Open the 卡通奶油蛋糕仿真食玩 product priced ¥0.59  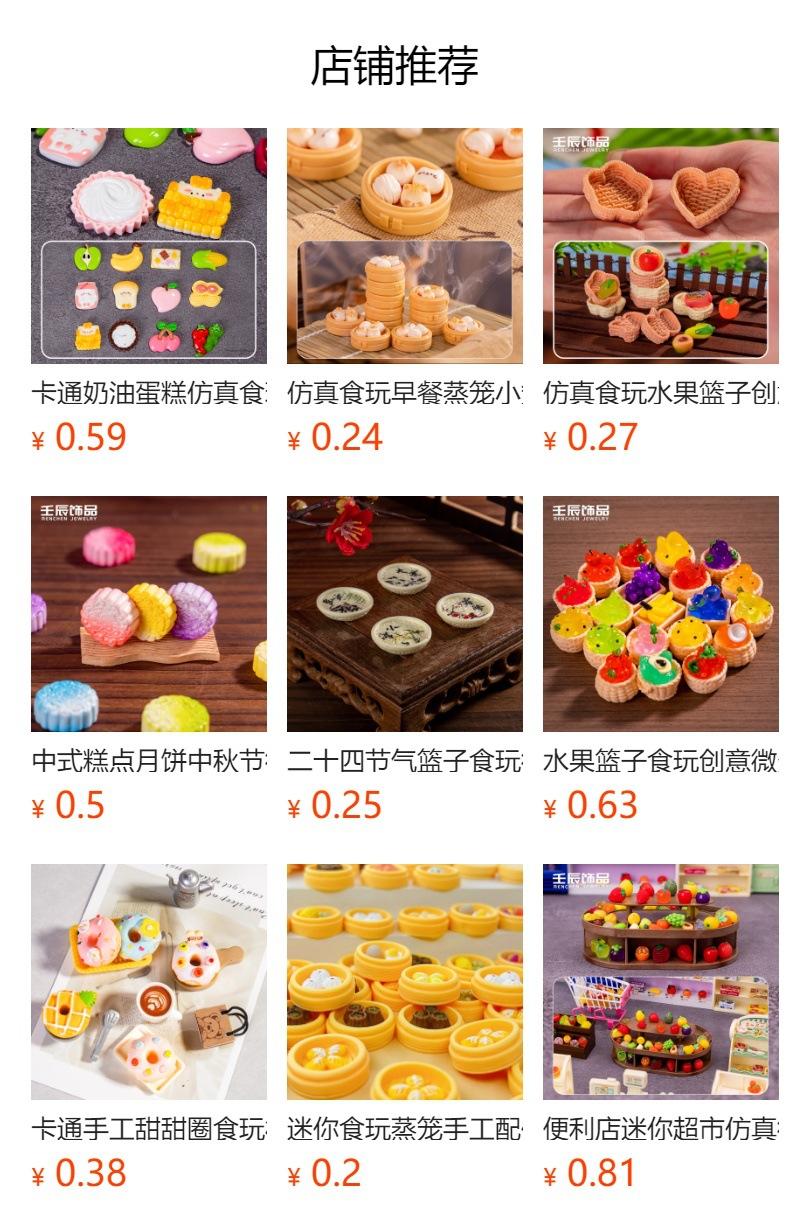149,291
